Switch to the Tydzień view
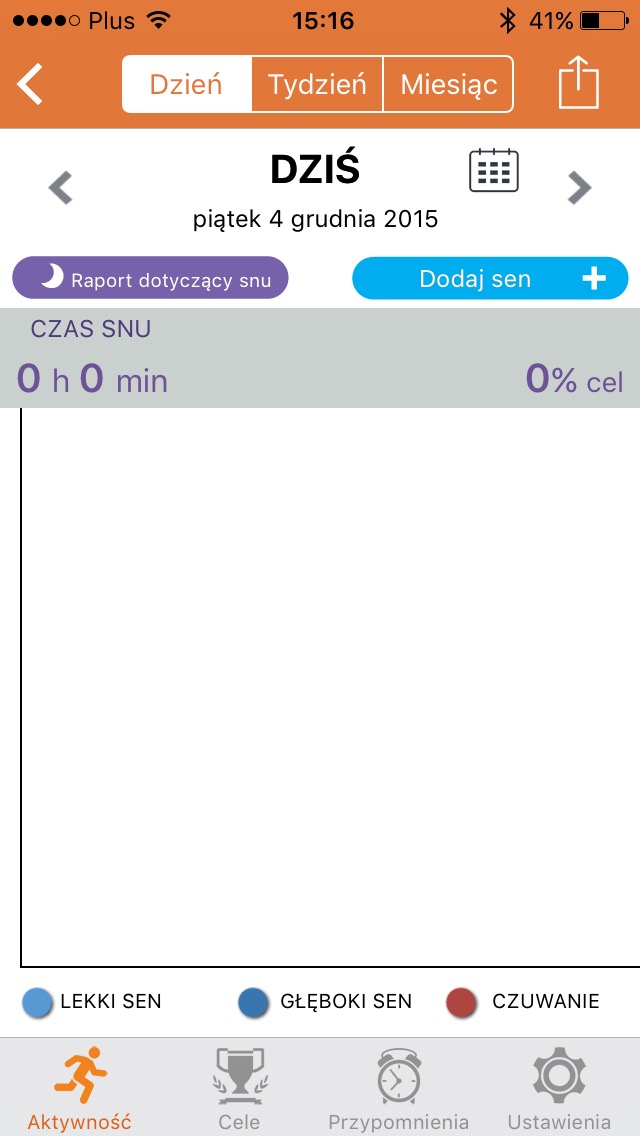This screenshot has width=640, height=1136. pos(317,84)
